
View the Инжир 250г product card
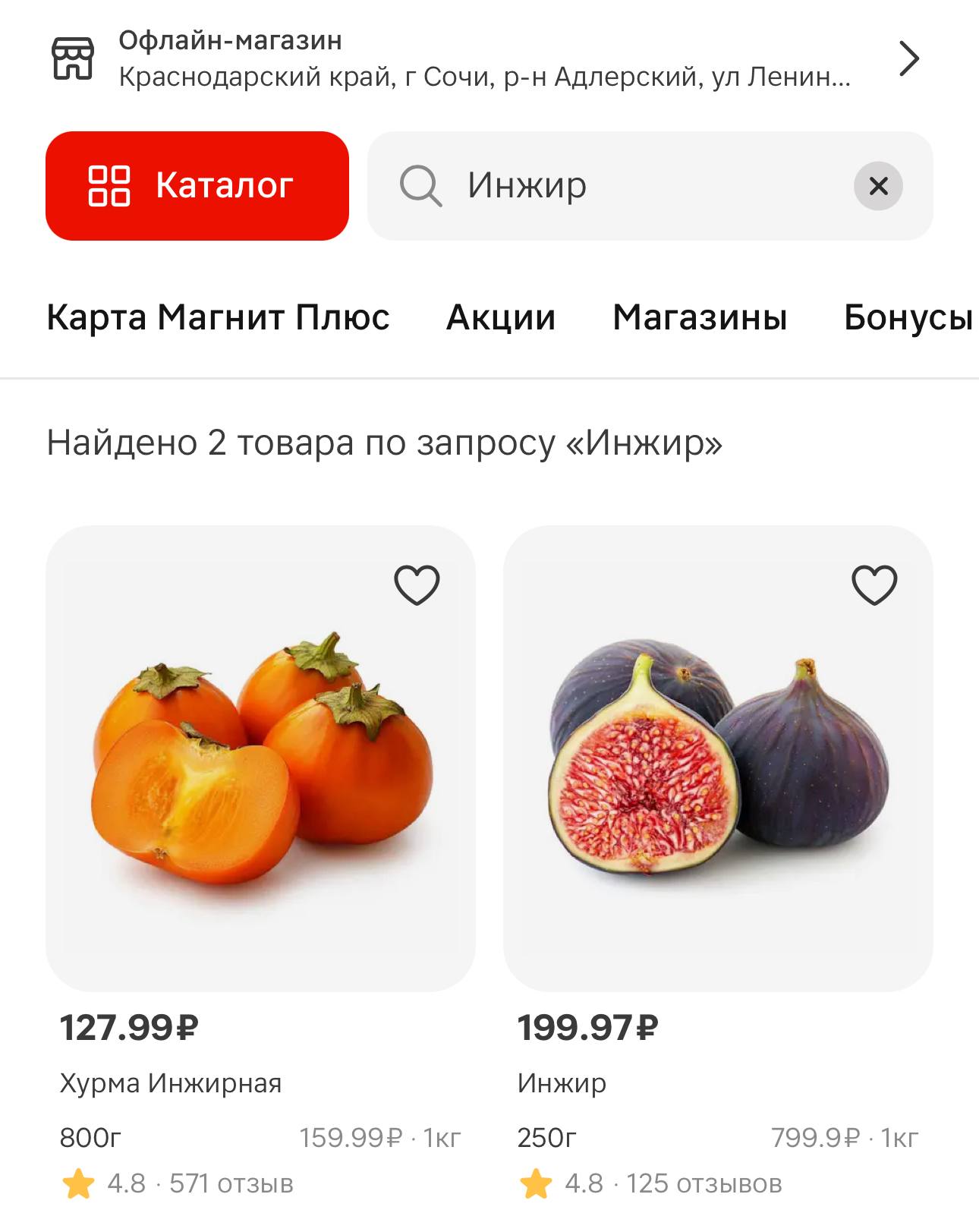pos(717,759)
